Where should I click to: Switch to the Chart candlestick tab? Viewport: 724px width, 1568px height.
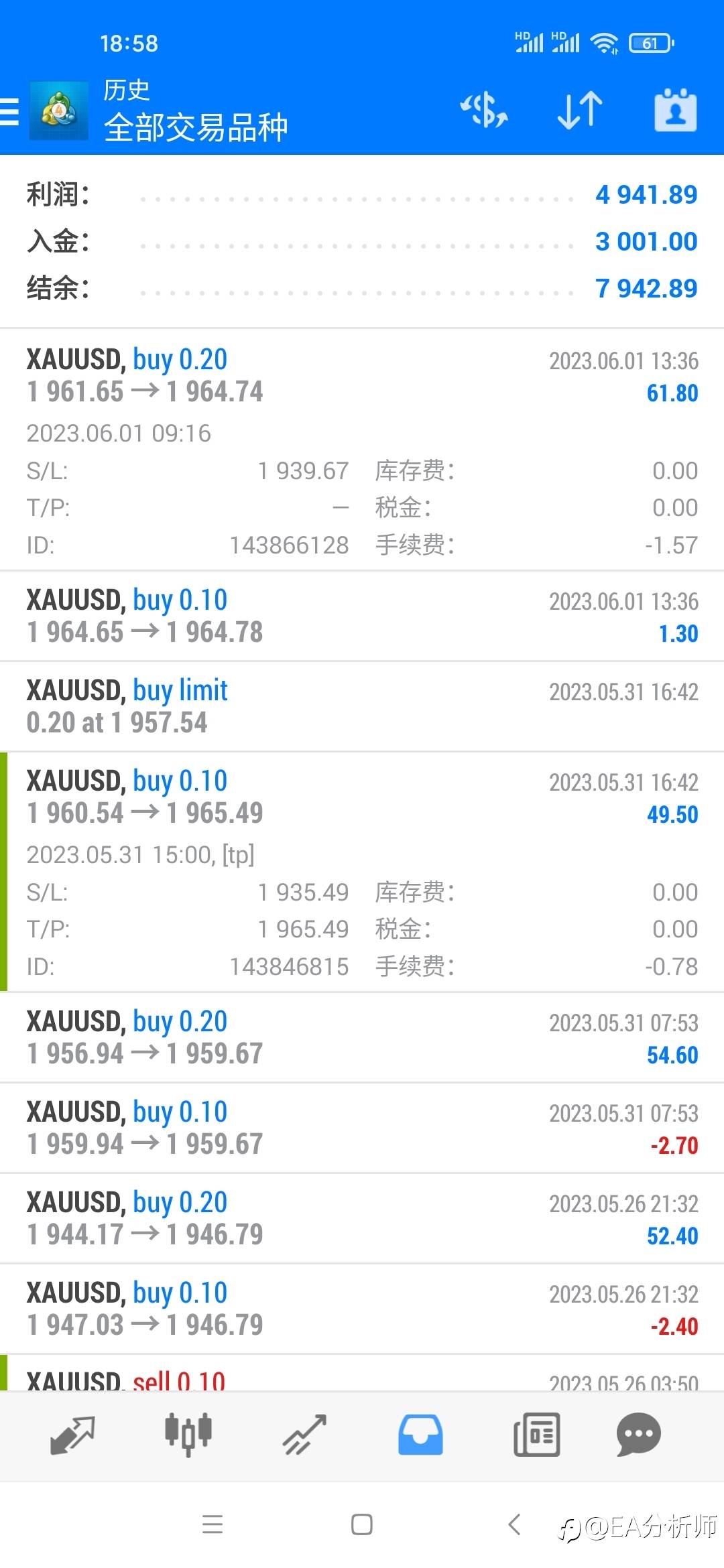tap(188, 1435)
